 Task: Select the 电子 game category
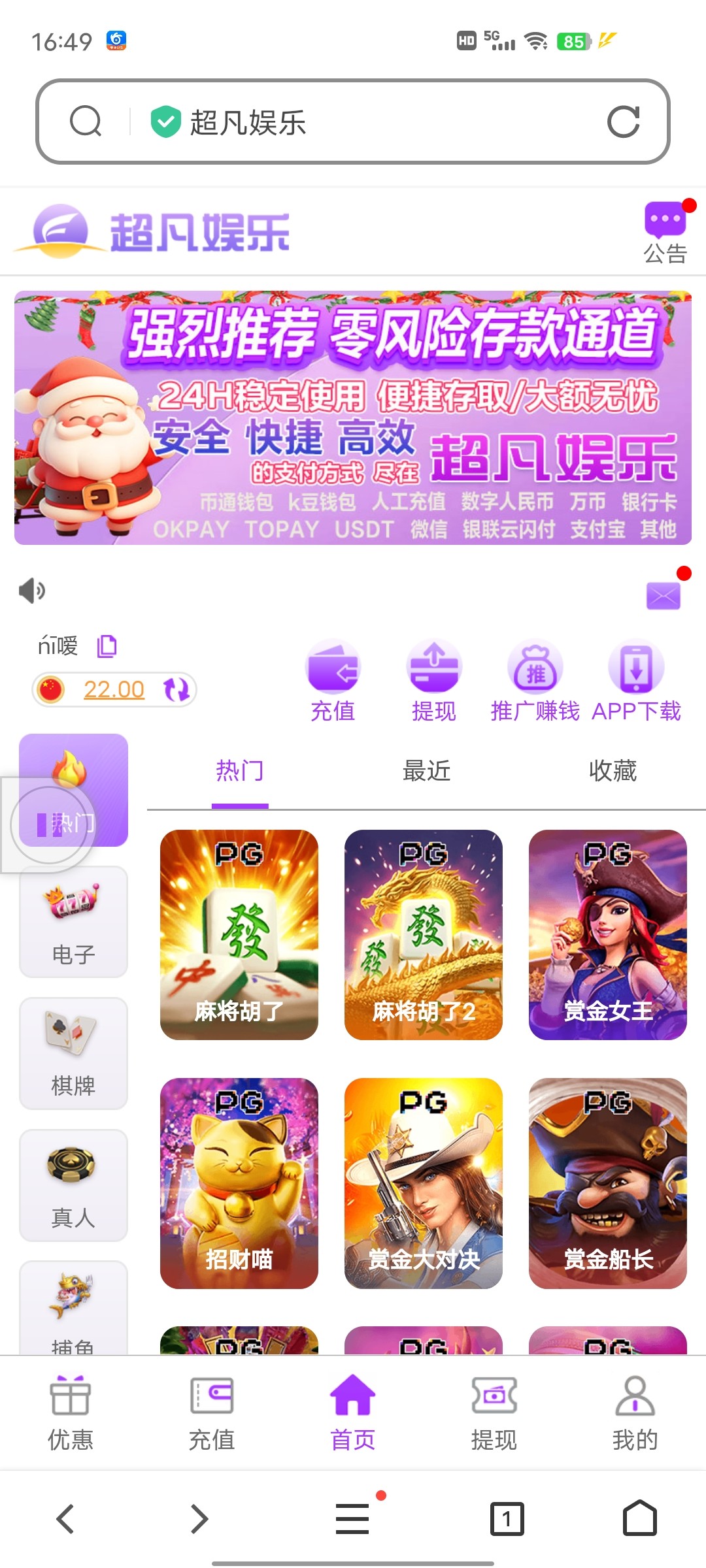pyautogui.click(x=73, y=922)
